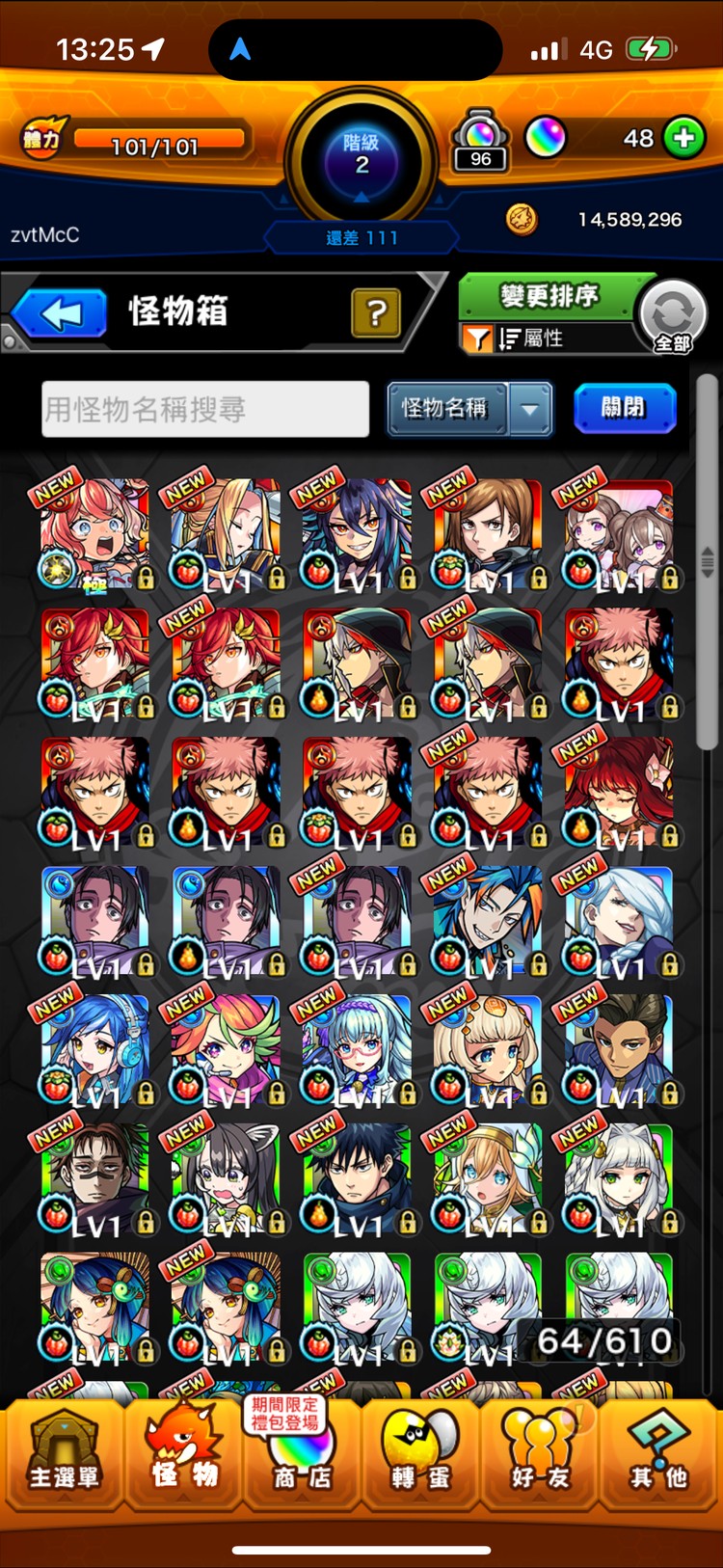Tap the 變更排序 sort button
Viewport: 723px width, 1568px height.
click(549, 297)
